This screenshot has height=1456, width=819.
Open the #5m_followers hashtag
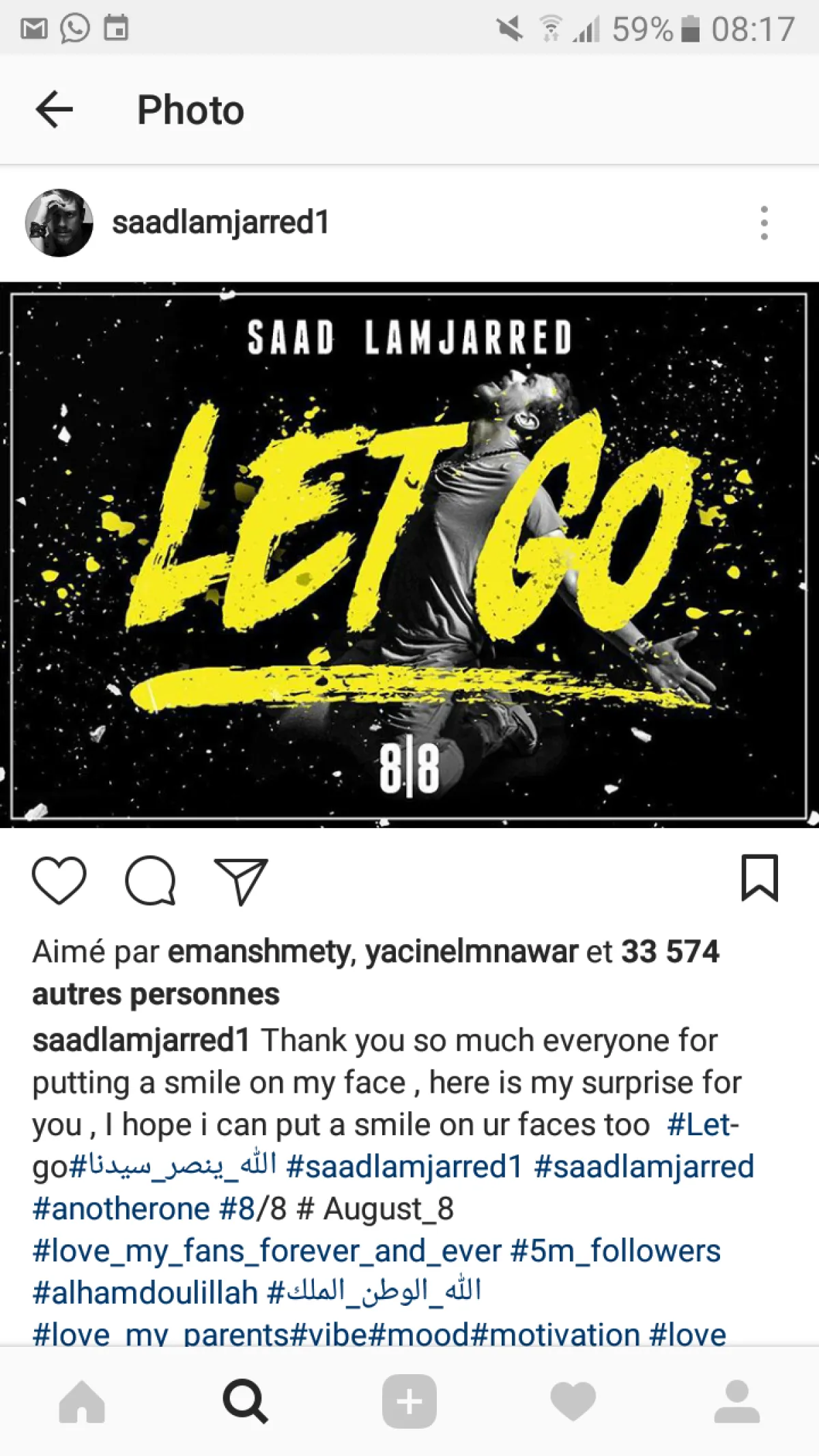click(616, 1251)
